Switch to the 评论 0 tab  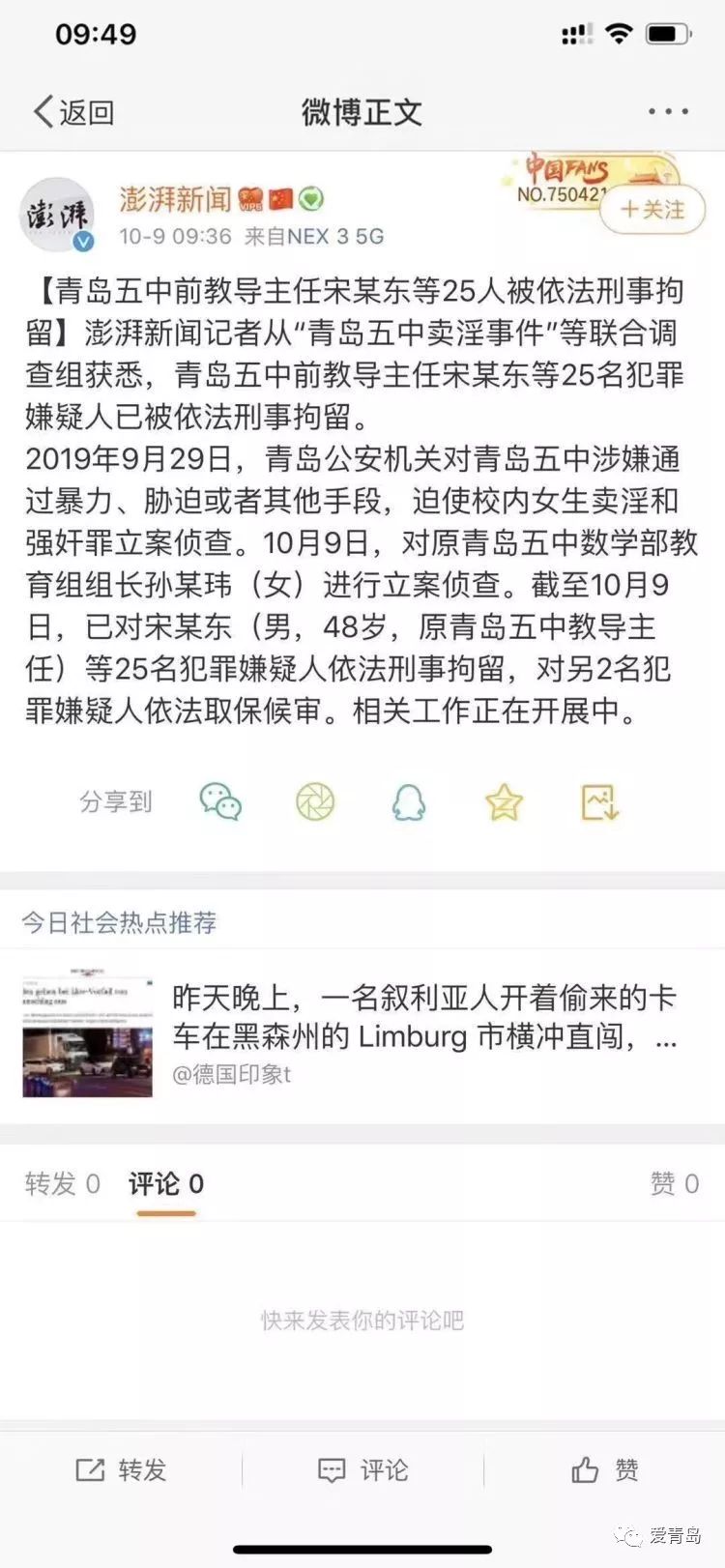[166, 1183]
